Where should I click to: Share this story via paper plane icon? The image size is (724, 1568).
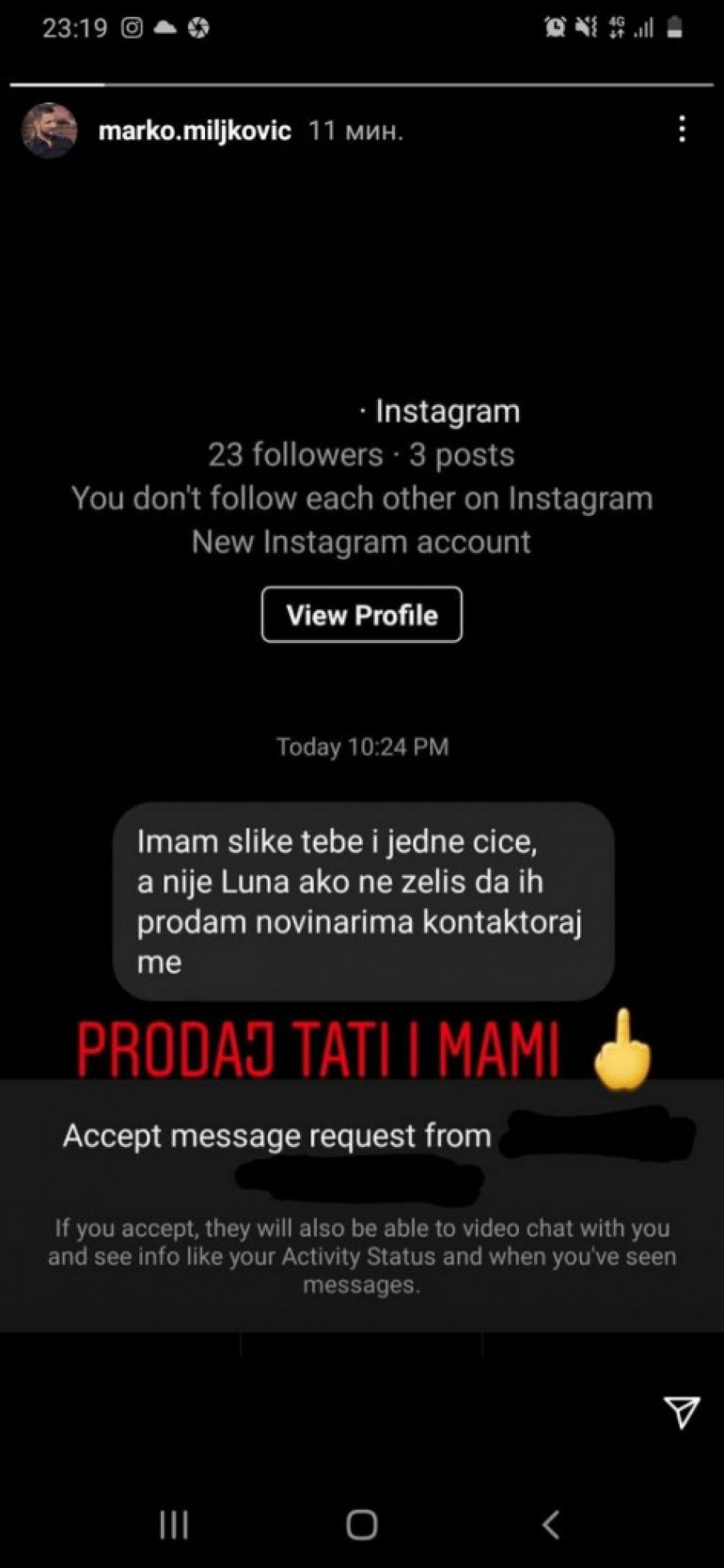click(x=681, y=1412)
